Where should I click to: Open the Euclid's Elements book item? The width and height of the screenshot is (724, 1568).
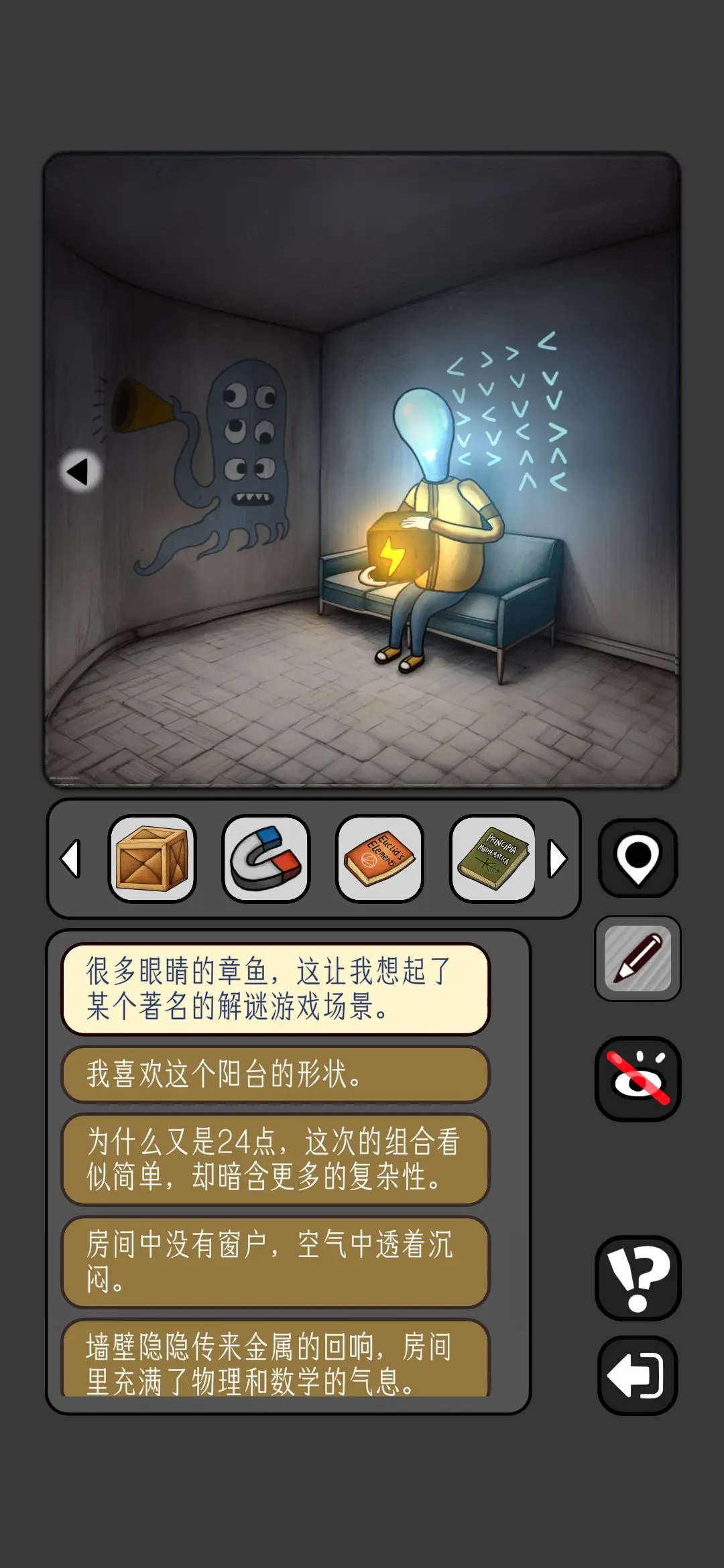click(x=381, y=858)
